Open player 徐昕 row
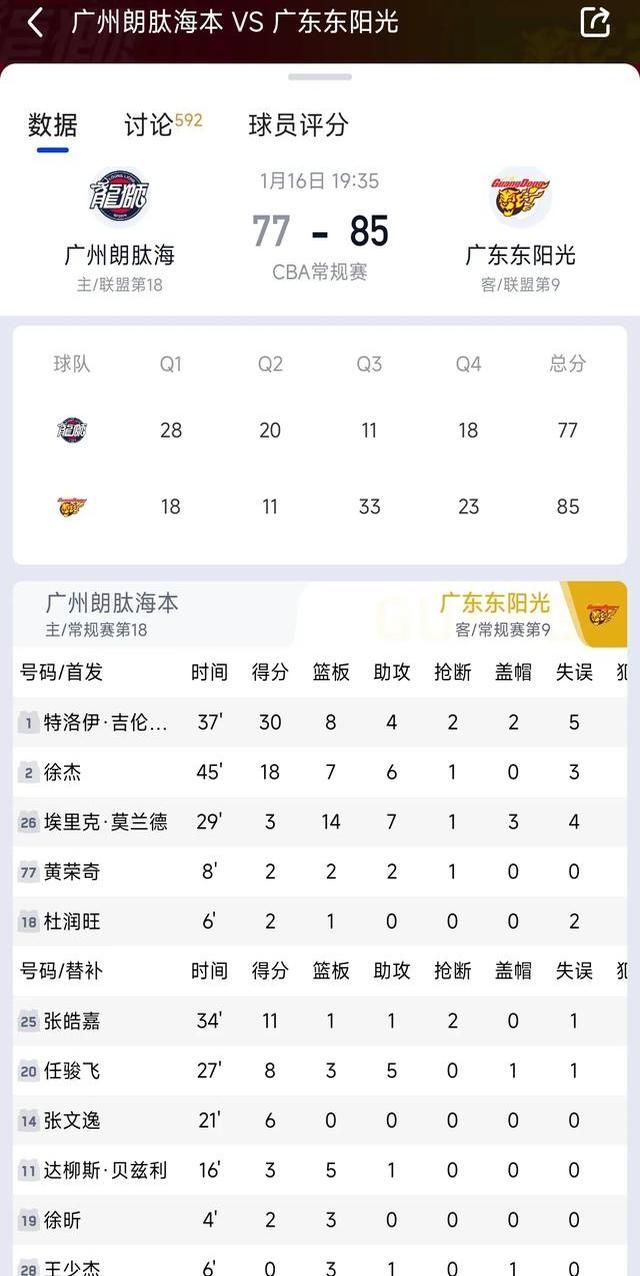This screenshot has width=640, height=1276. point(320,1220)
